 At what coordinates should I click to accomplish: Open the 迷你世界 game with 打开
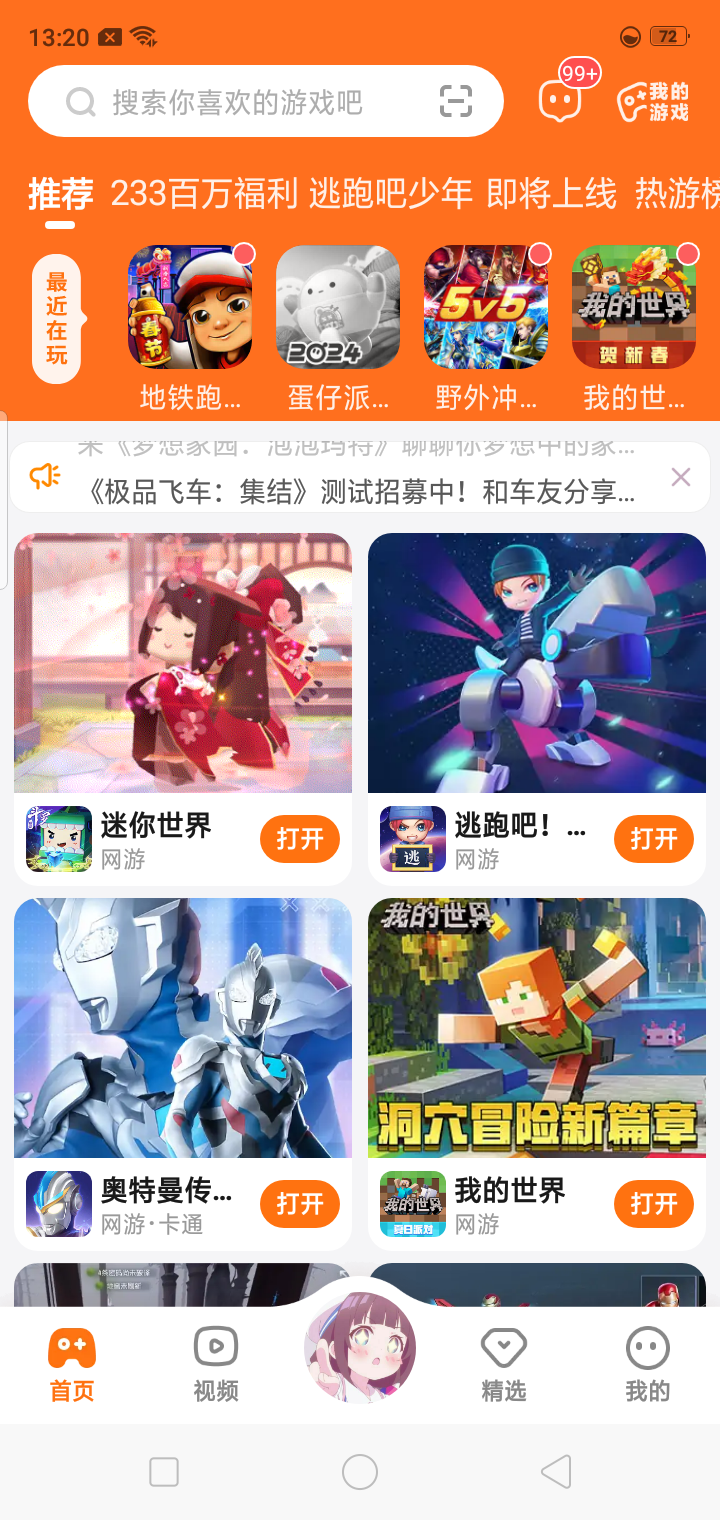click(300, 839)
